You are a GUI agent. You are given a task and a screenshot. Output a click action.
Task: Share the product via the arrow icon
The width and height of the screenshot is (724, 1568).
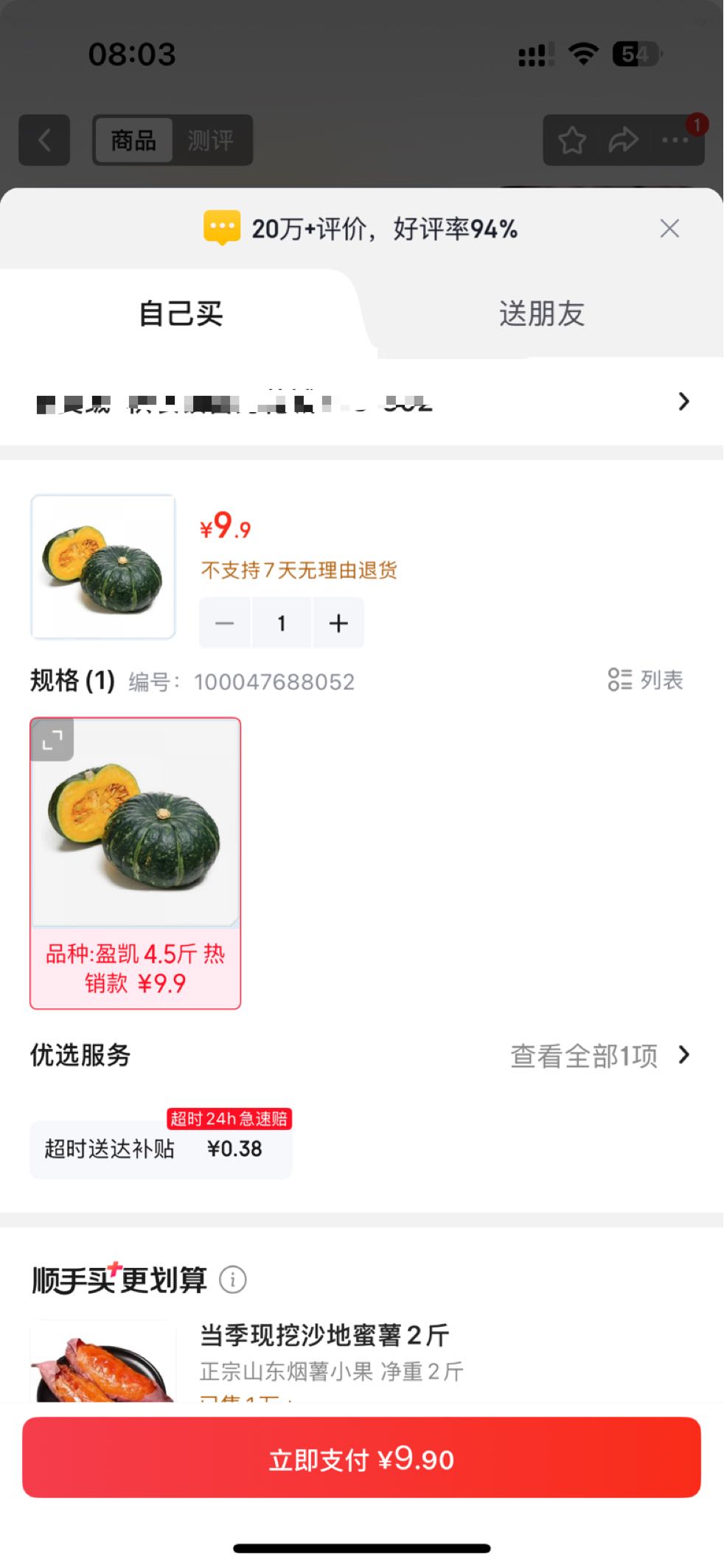tap(624, 140)
